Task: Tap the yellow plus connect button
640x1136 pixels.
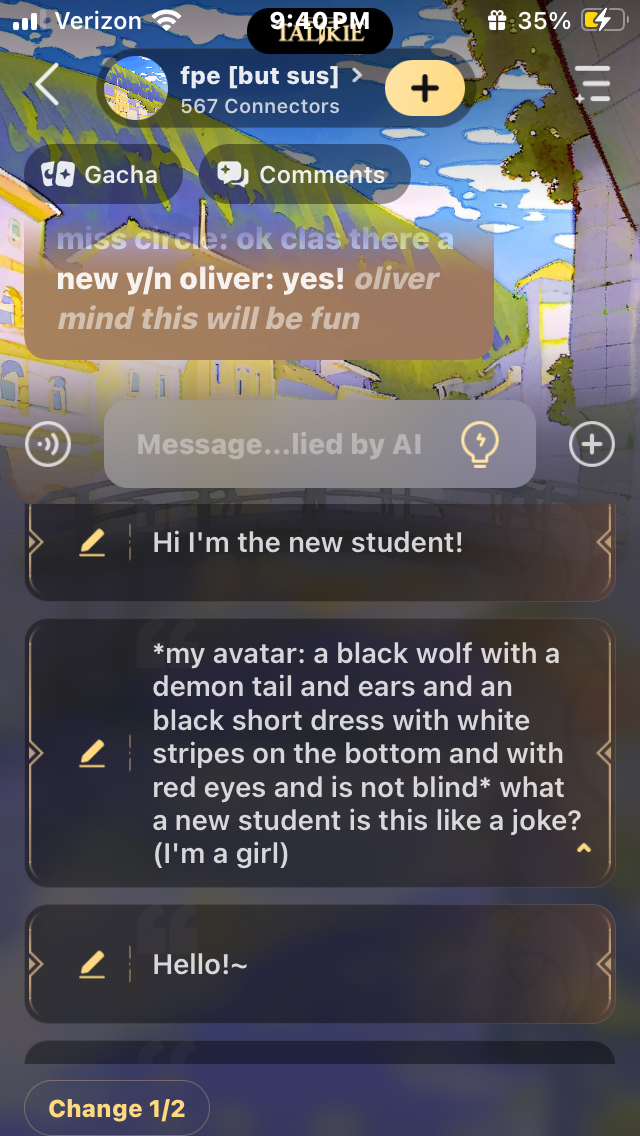Action: click(x=424, y=88)
